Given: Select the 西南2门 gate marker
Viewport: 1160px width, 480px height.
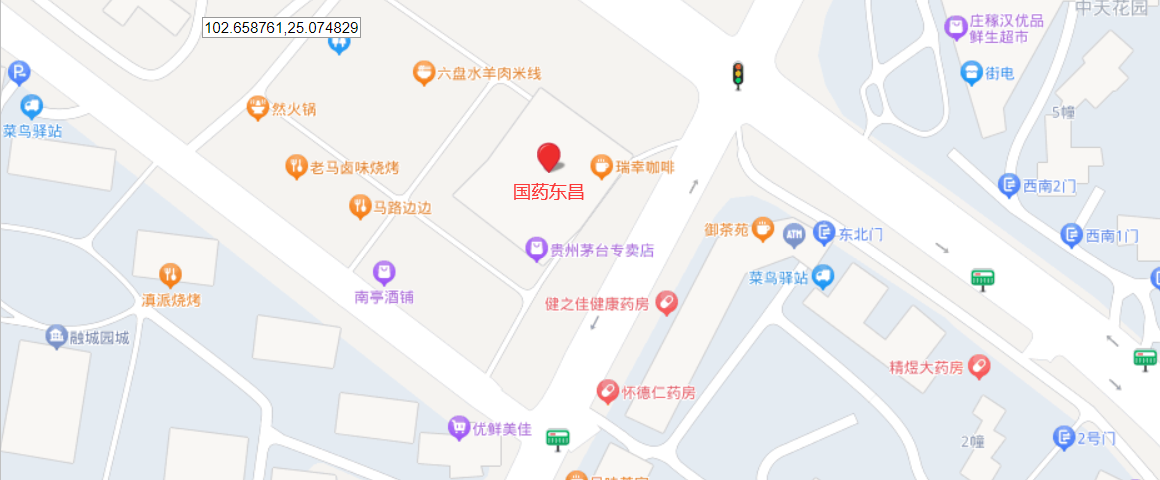Looking at the screenshot, I should point(1008,185).
